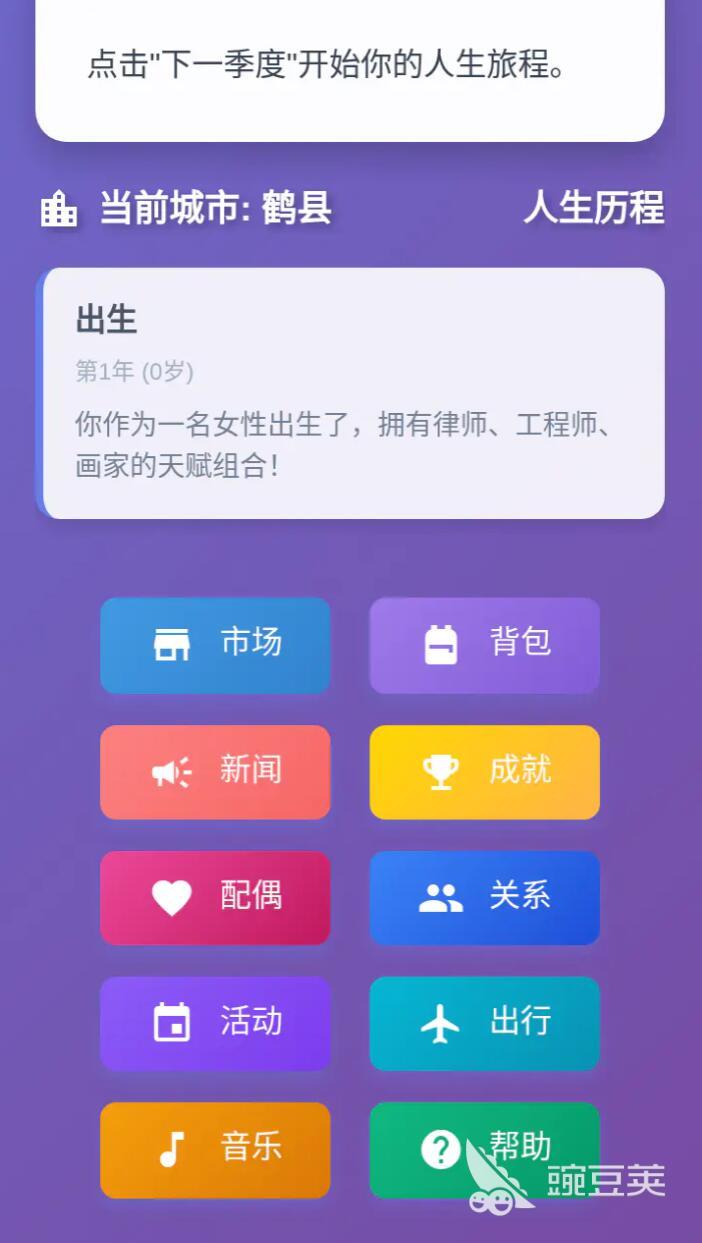This screenshot has height=1243, width=702.
Task: Select the 出行 travel button
Action: pos(485,1023)
